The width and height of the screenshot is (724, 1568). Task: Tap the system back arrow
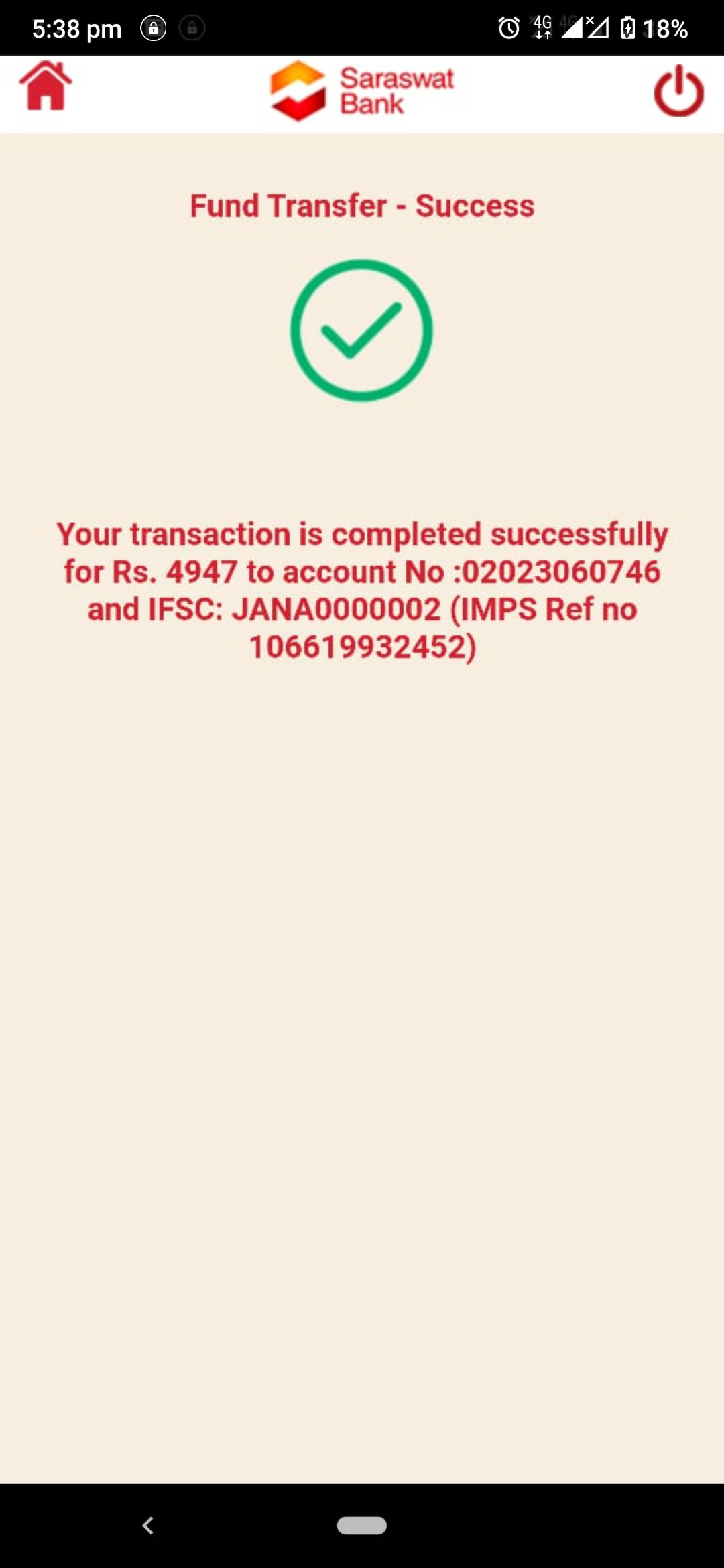click(148, 1526)
